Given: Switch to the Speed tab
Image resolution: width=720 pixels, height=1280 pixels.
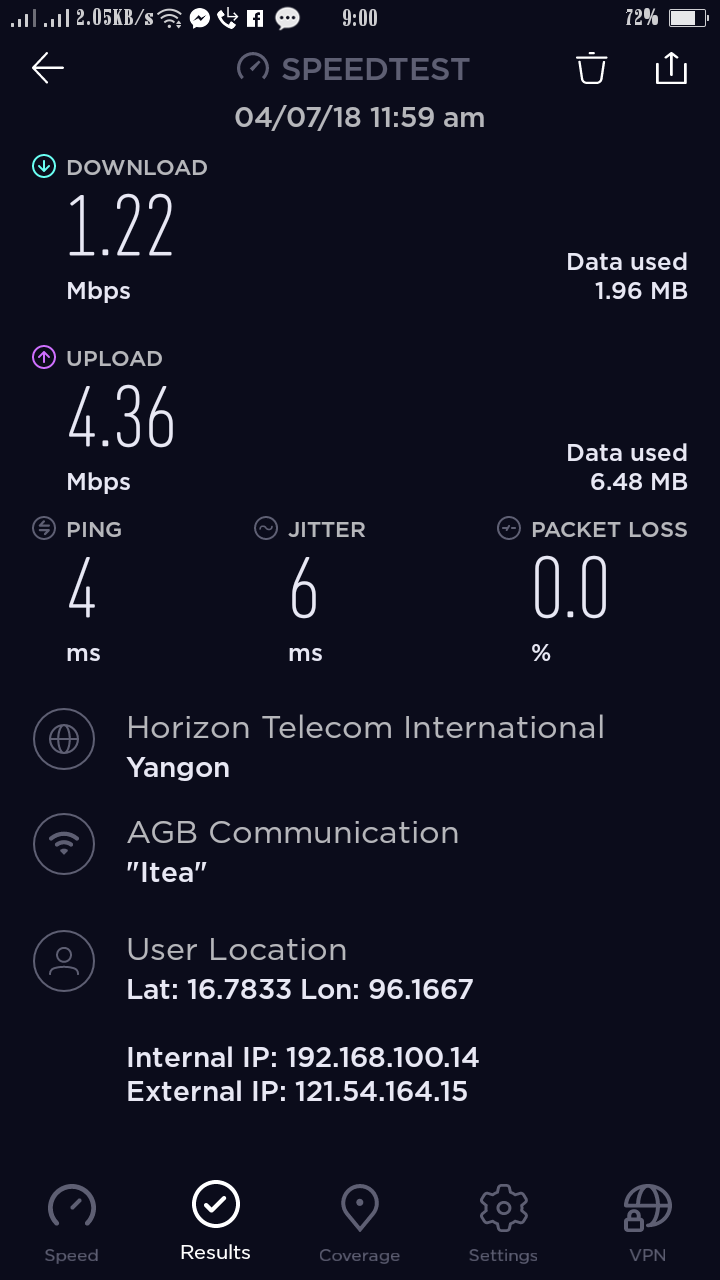Looking at the screenshot, I should coord(72,1222).
